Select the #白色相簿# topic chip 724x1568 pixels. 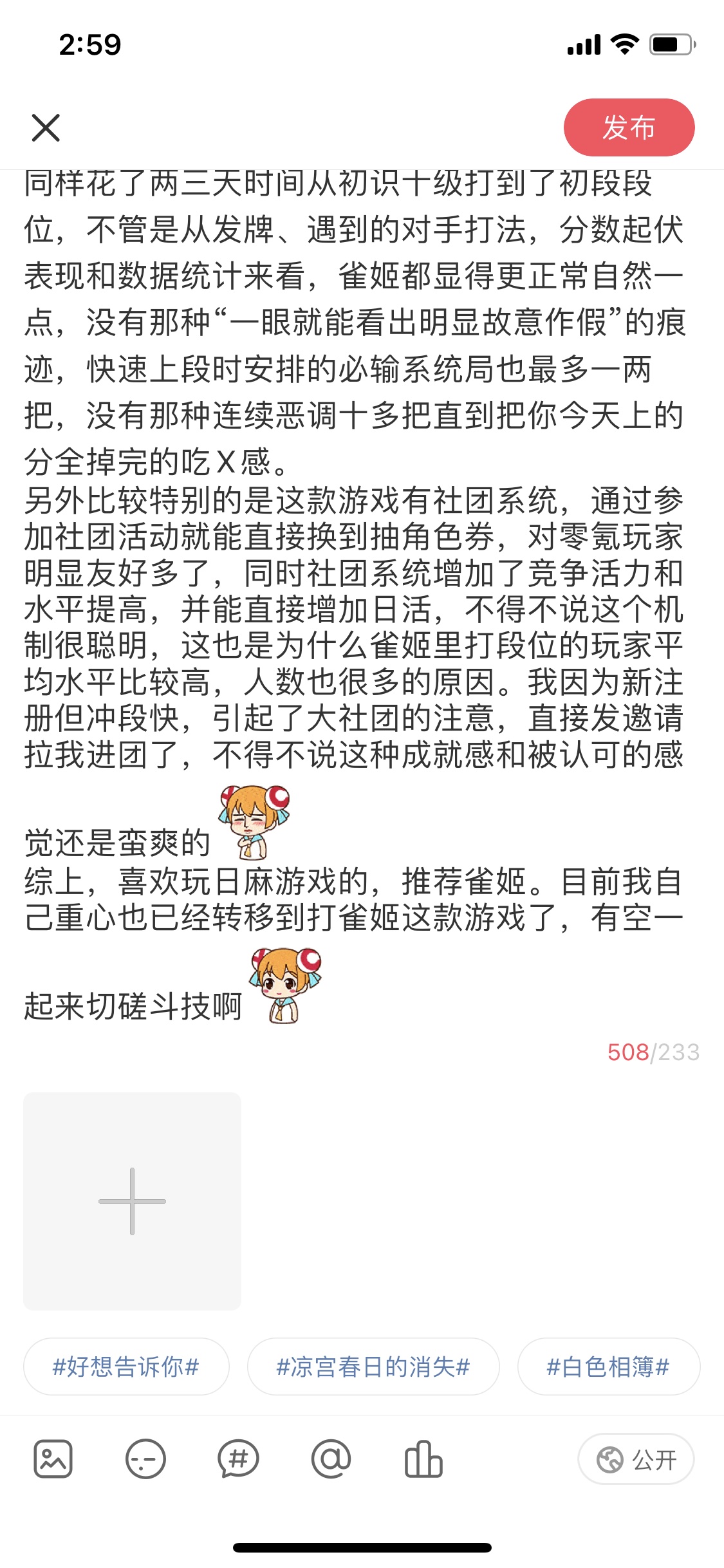coord(608,1366)
